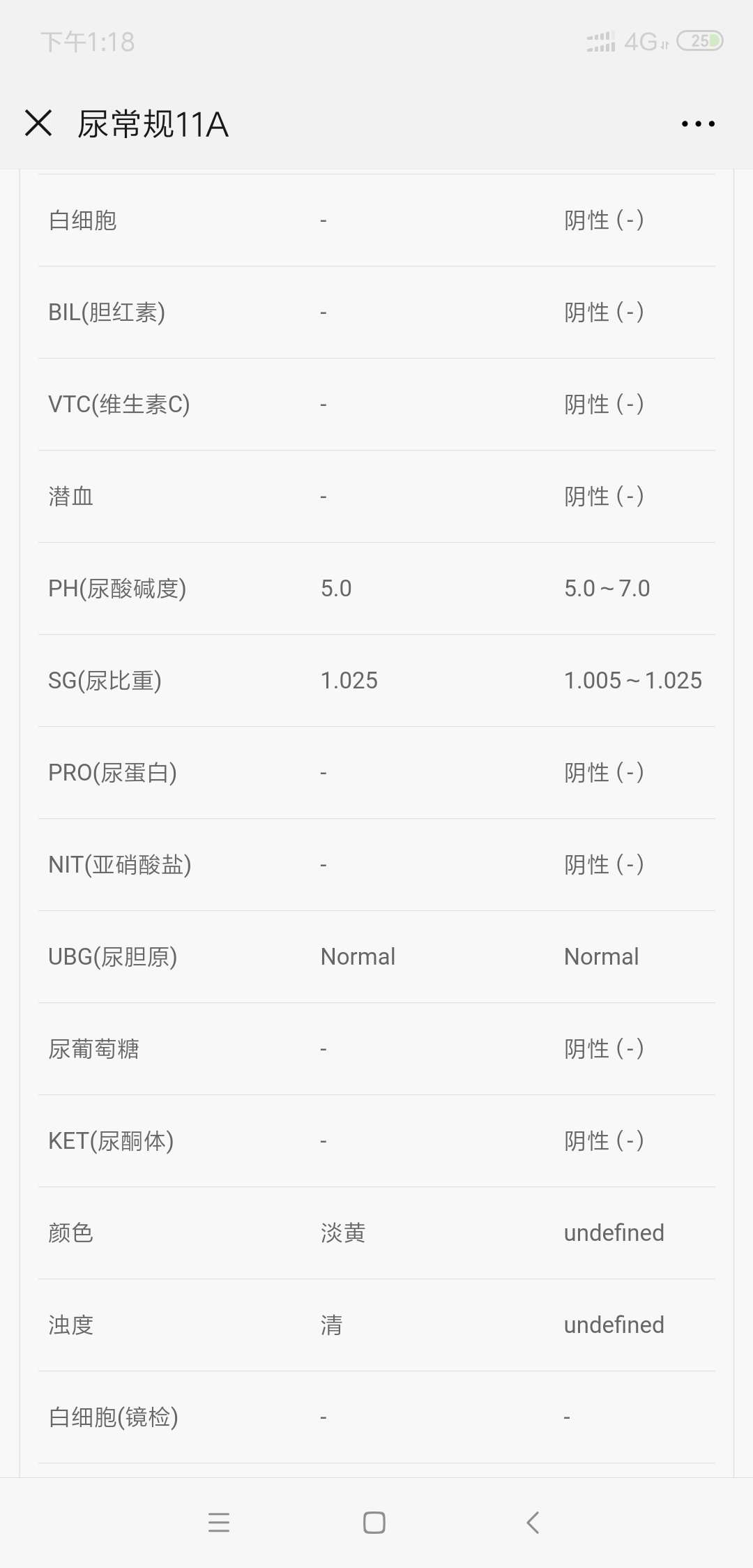Tap the VTC(维生素C) test entry
Image resolution: width=753 pixels, height=1568 pixels.
[x=376, y=404]
